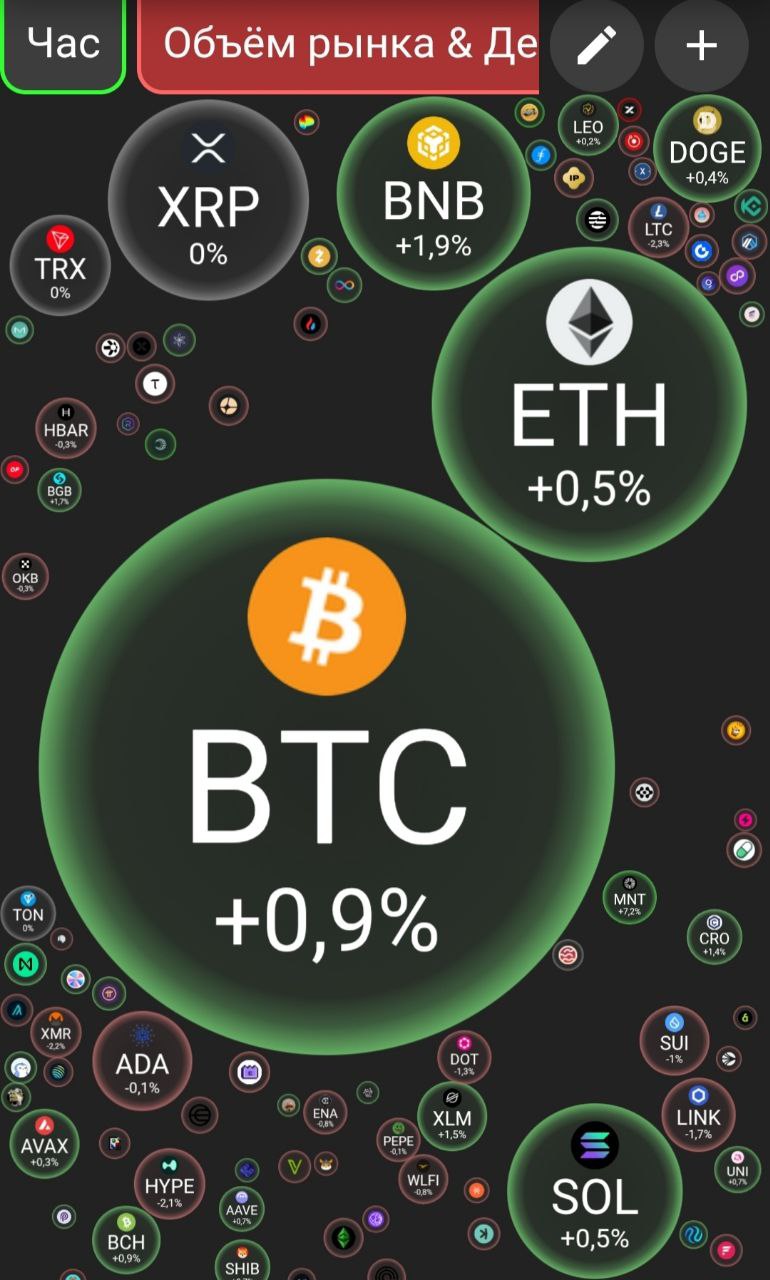Open the XLM bubble

[x=451, y=1117]
